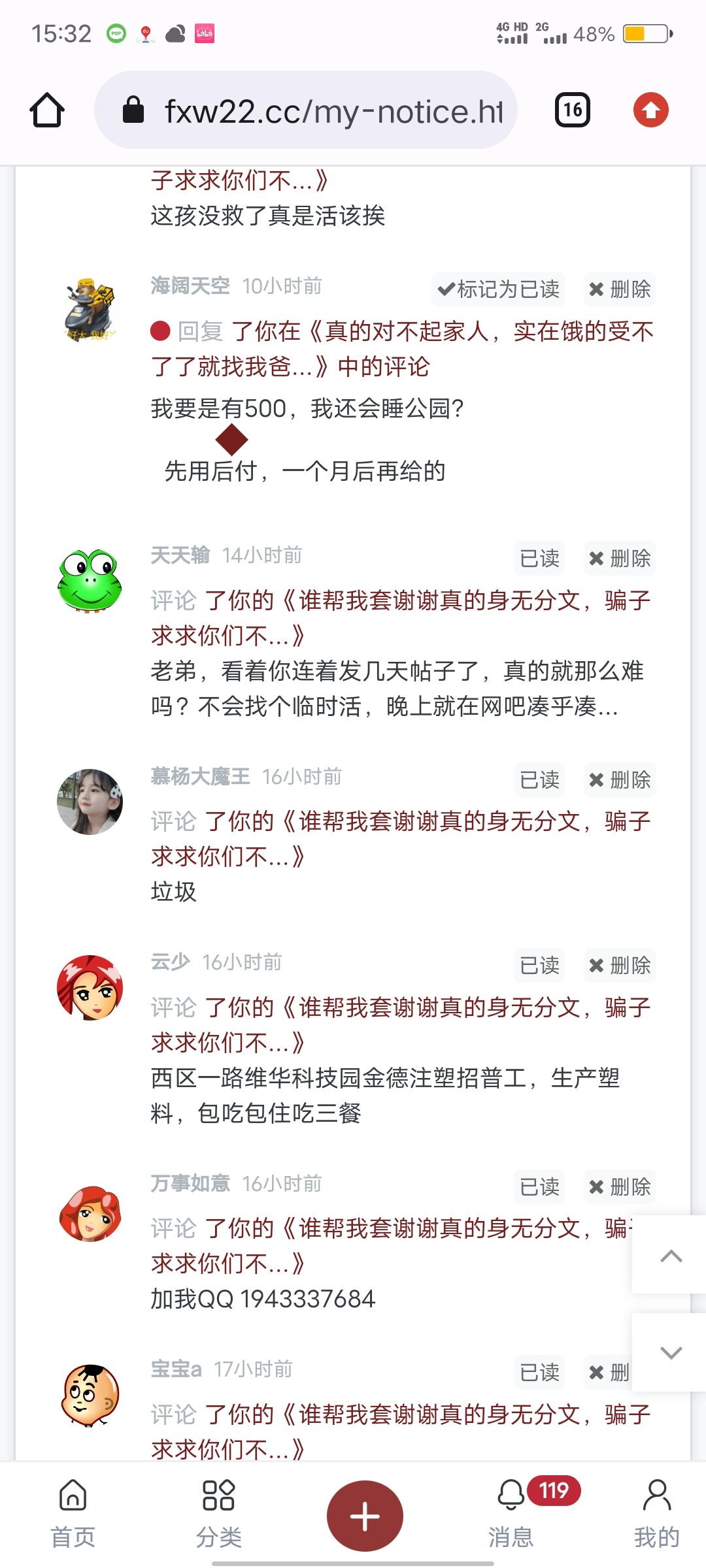Tap the red upload arrow browser icon
706x1568 pixels.
[650, 110]
